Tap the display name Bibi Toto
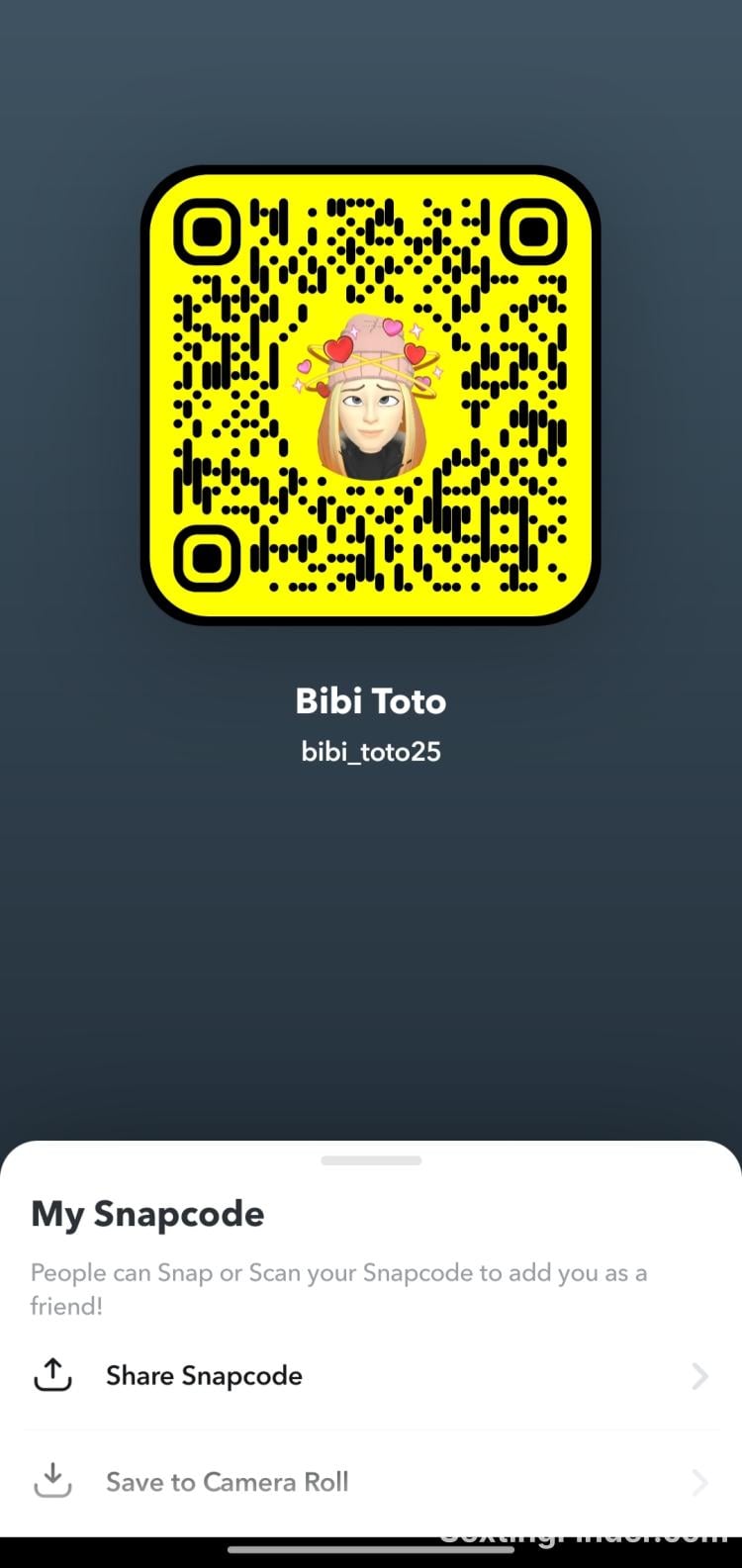Screen dimensions: 742x1568 click(371, 700)
